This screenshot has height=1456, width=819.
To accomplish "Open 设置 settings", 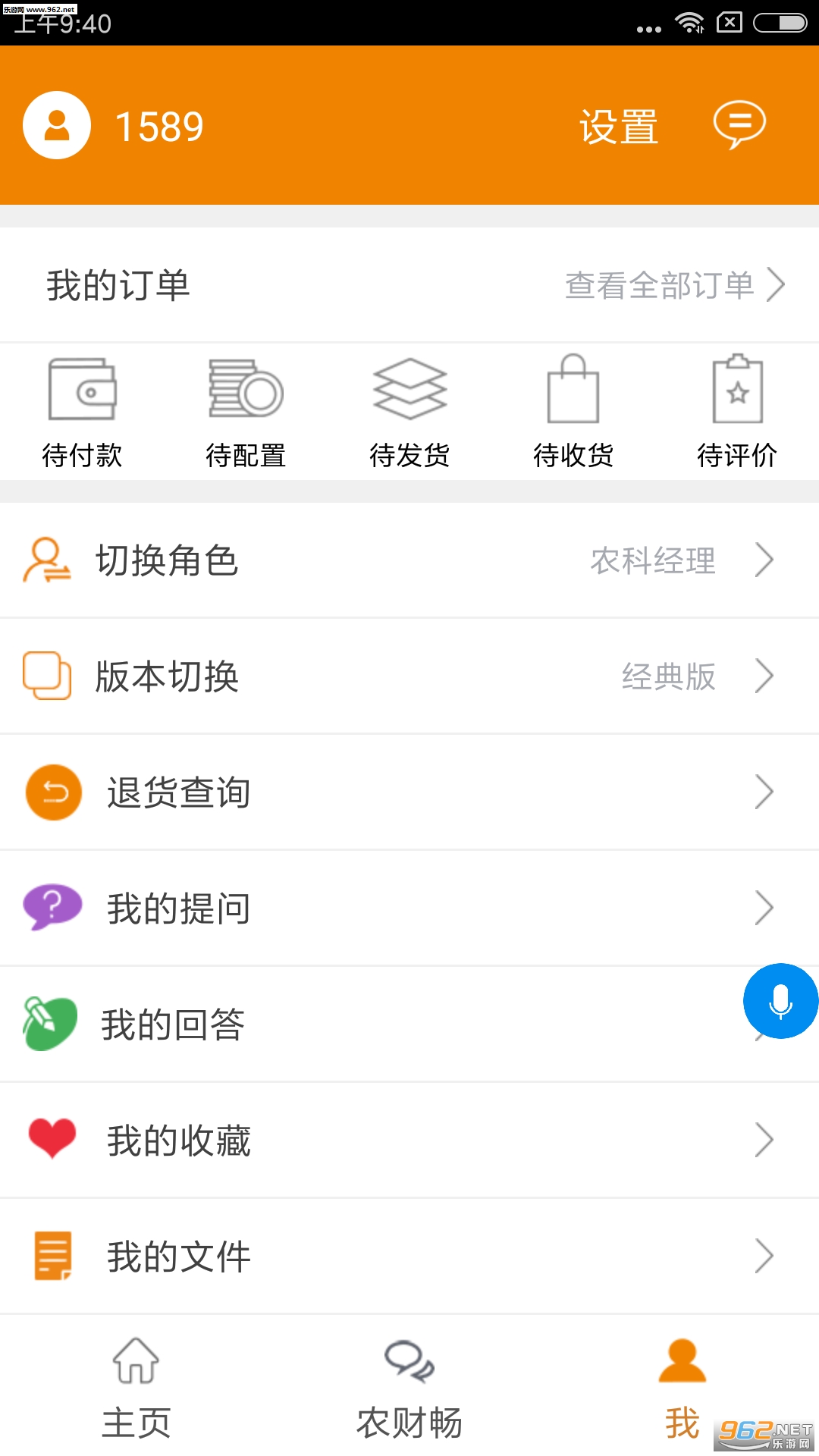I will point(619,127).
